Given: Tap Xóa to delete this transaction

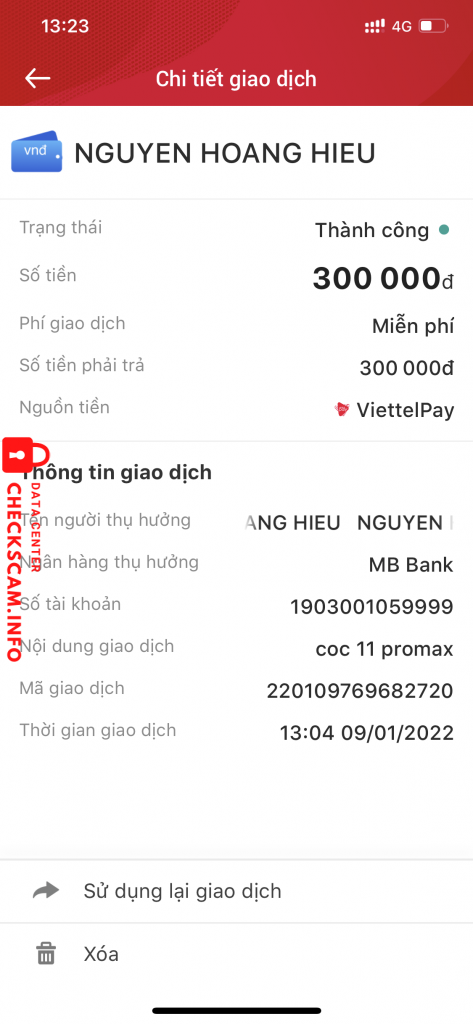Looking at the screenshot, I should (x=236, y=954).
